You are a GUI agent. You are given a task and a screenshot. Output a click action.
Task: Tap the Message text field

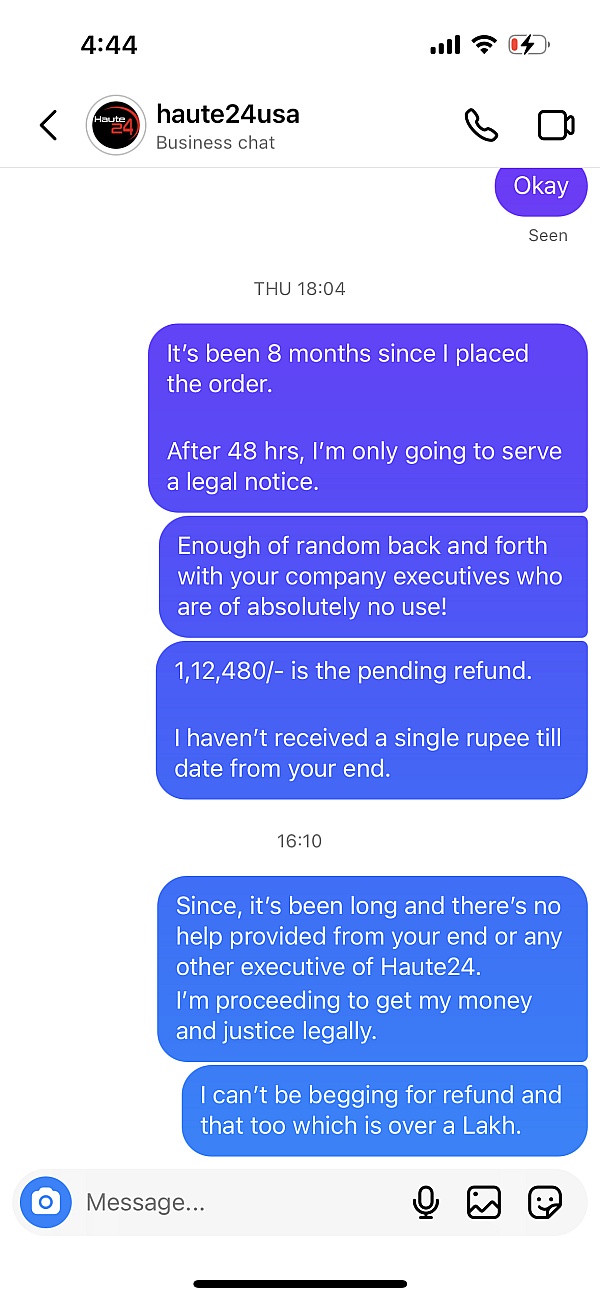tap(240, 1201)
